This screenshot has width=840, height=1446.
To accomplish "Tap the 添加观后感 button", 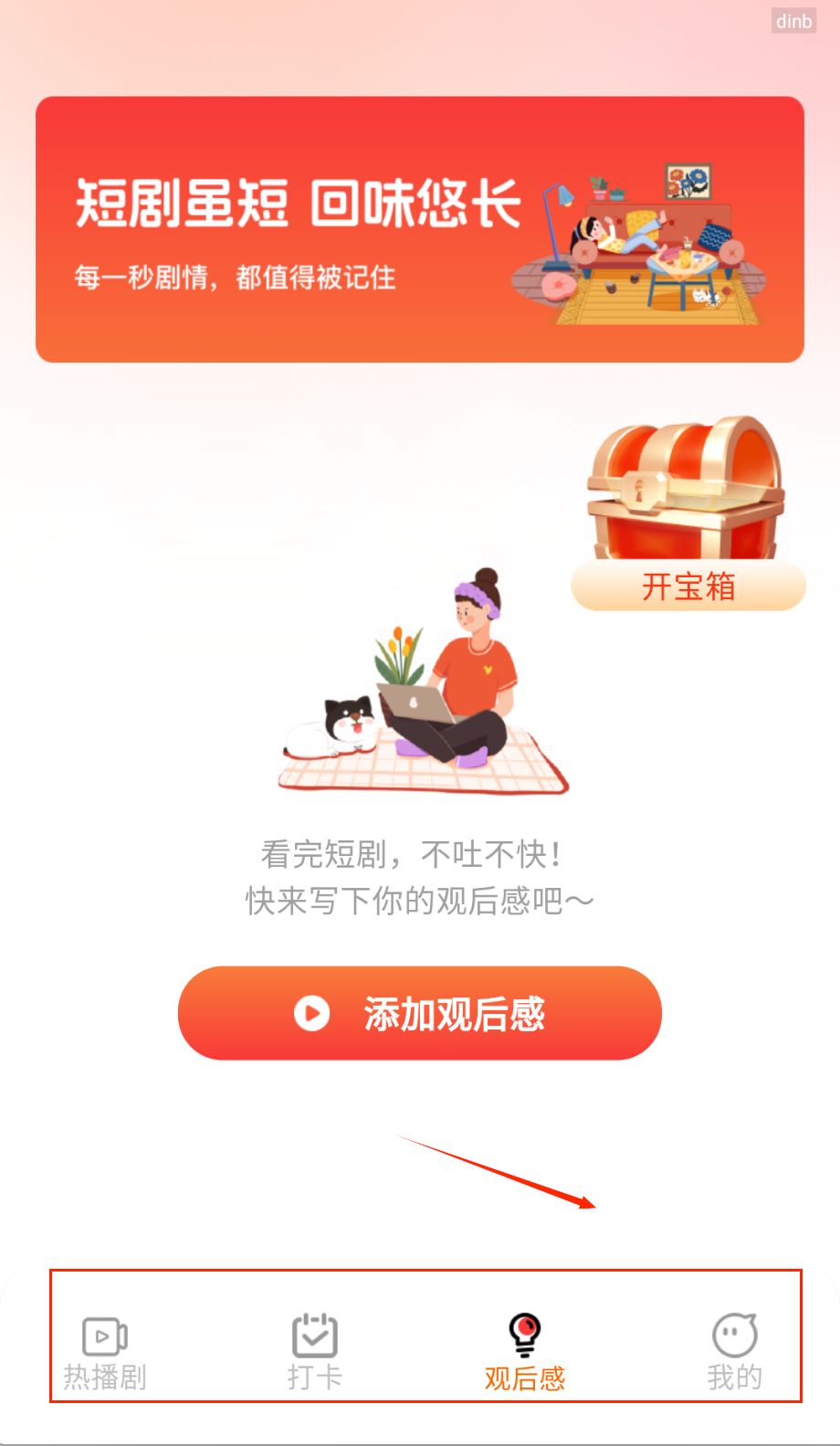I will click(x=419, y=1013).
